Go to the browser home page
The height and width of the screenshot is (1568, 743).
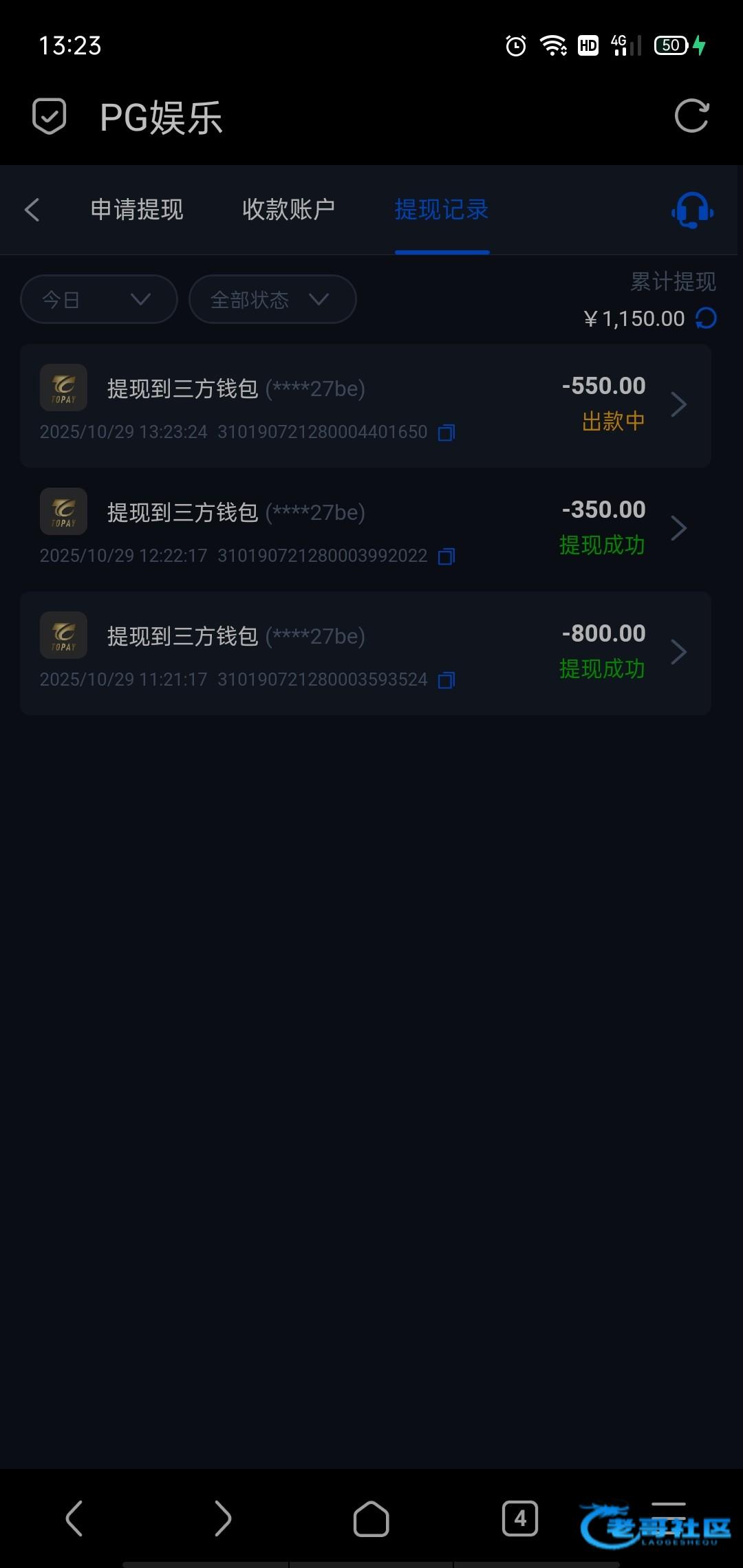[371, 1518]
